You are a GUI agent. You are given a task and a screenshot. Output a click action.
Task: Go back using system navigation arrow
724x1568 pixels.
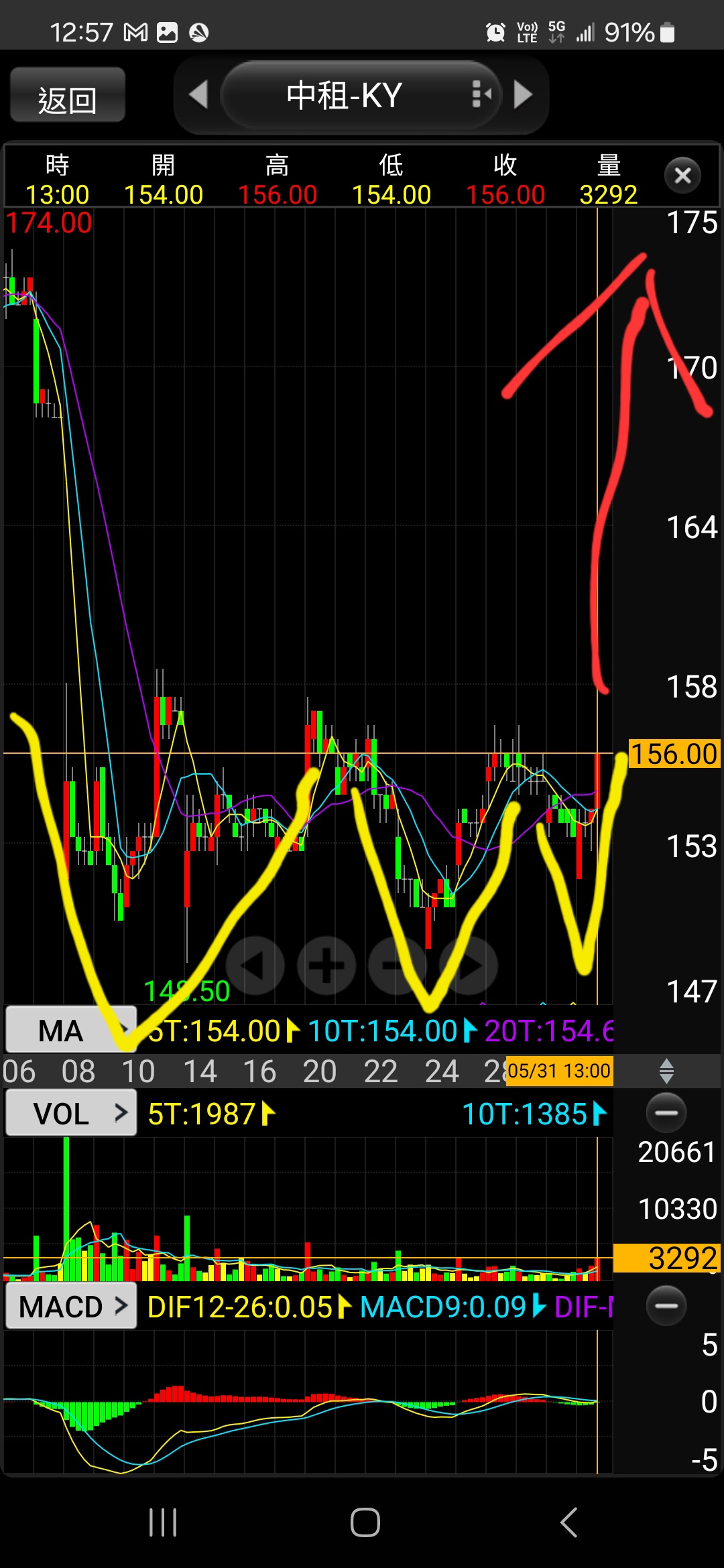point(568,1522)
